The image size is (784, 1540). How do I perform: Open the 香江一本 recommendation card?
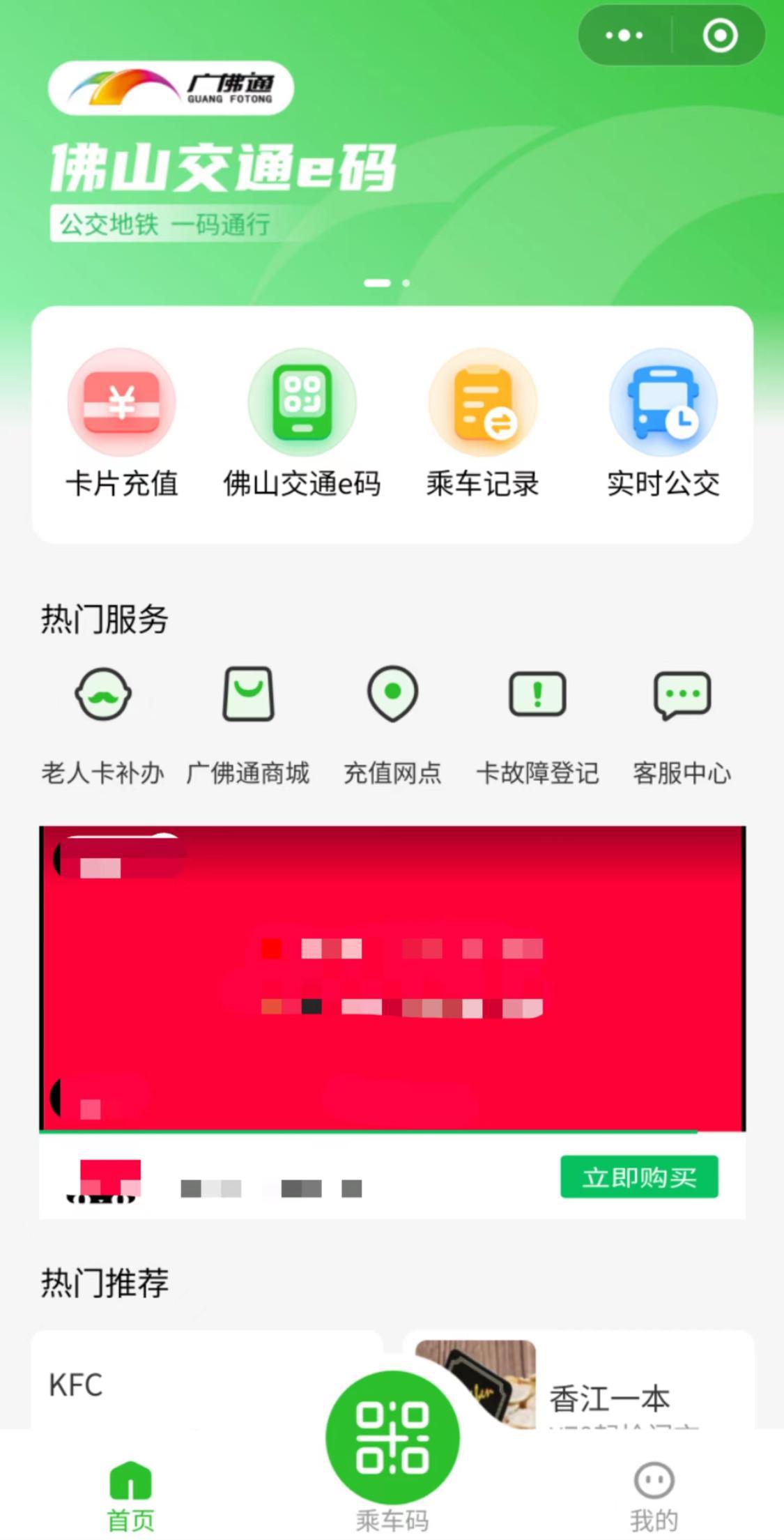tap(578, 1380)
